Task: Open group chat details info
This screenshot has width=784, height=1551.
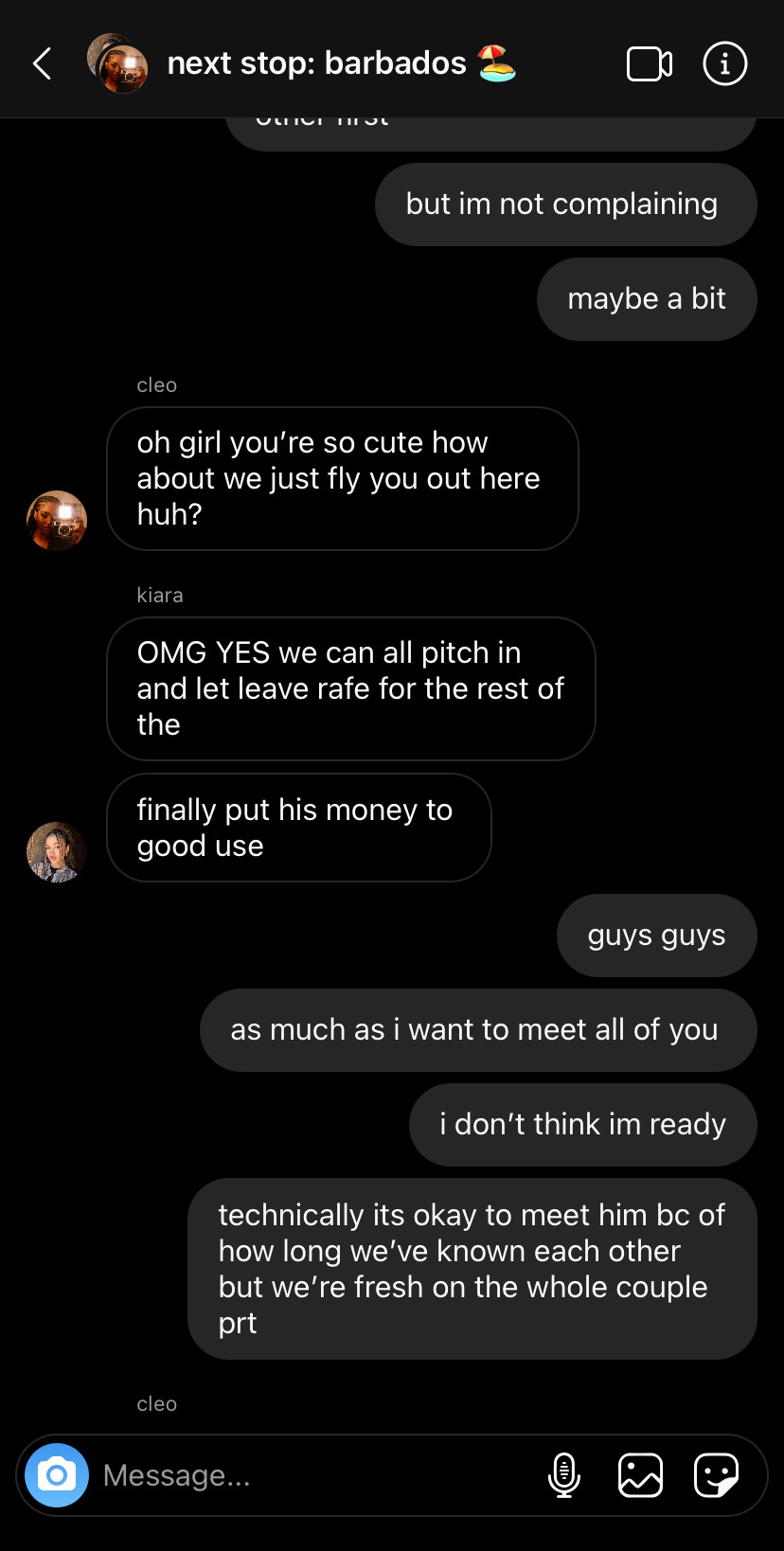Action: coord(725,64)
